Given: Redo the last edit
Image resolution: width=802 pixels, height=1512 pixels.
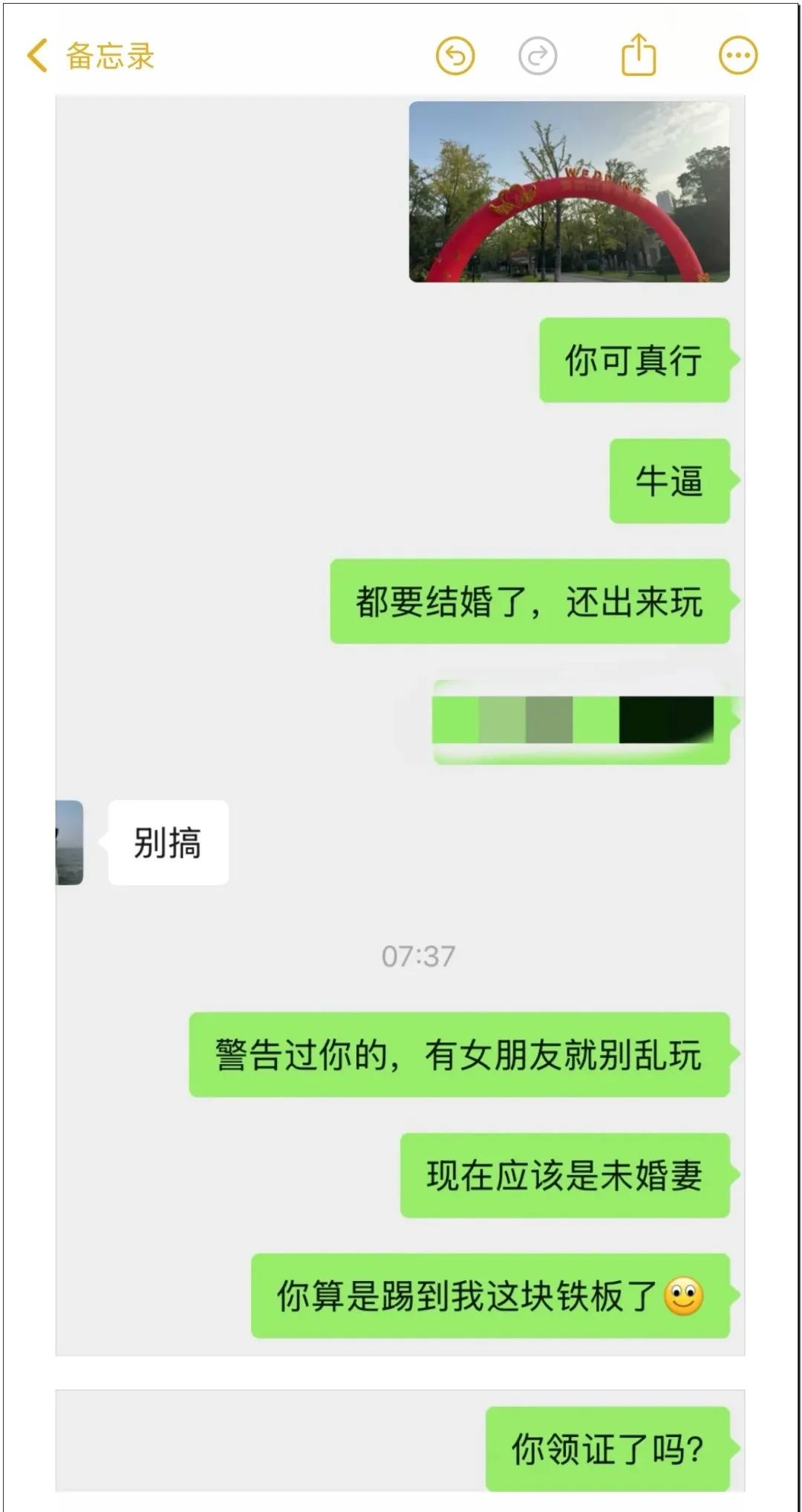Looking at the screenshot, I should [537, 56].
